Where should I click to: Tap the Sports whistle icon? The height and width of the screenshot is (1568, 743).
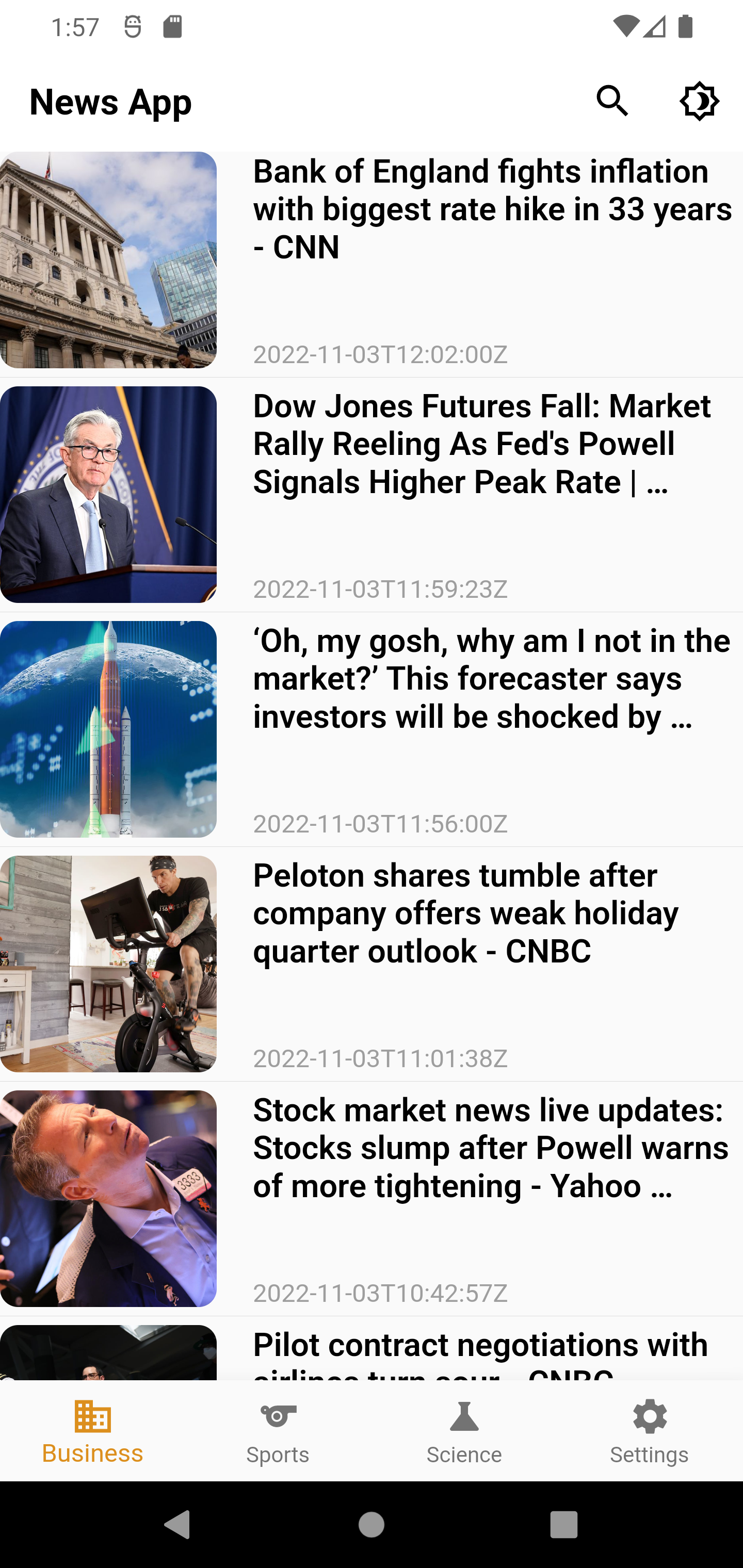(278, 1417)
